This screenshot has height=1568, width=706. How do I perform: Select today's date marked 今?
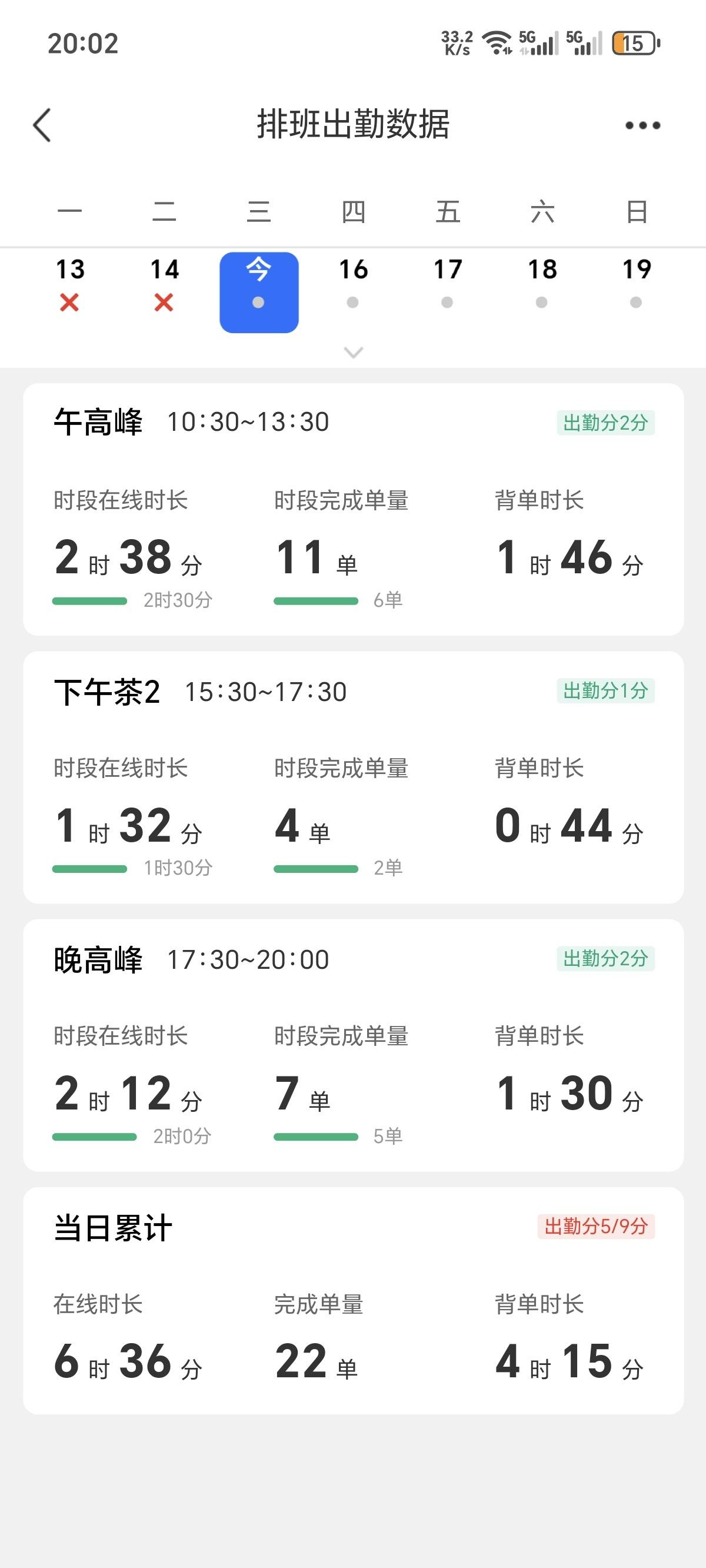259,292
